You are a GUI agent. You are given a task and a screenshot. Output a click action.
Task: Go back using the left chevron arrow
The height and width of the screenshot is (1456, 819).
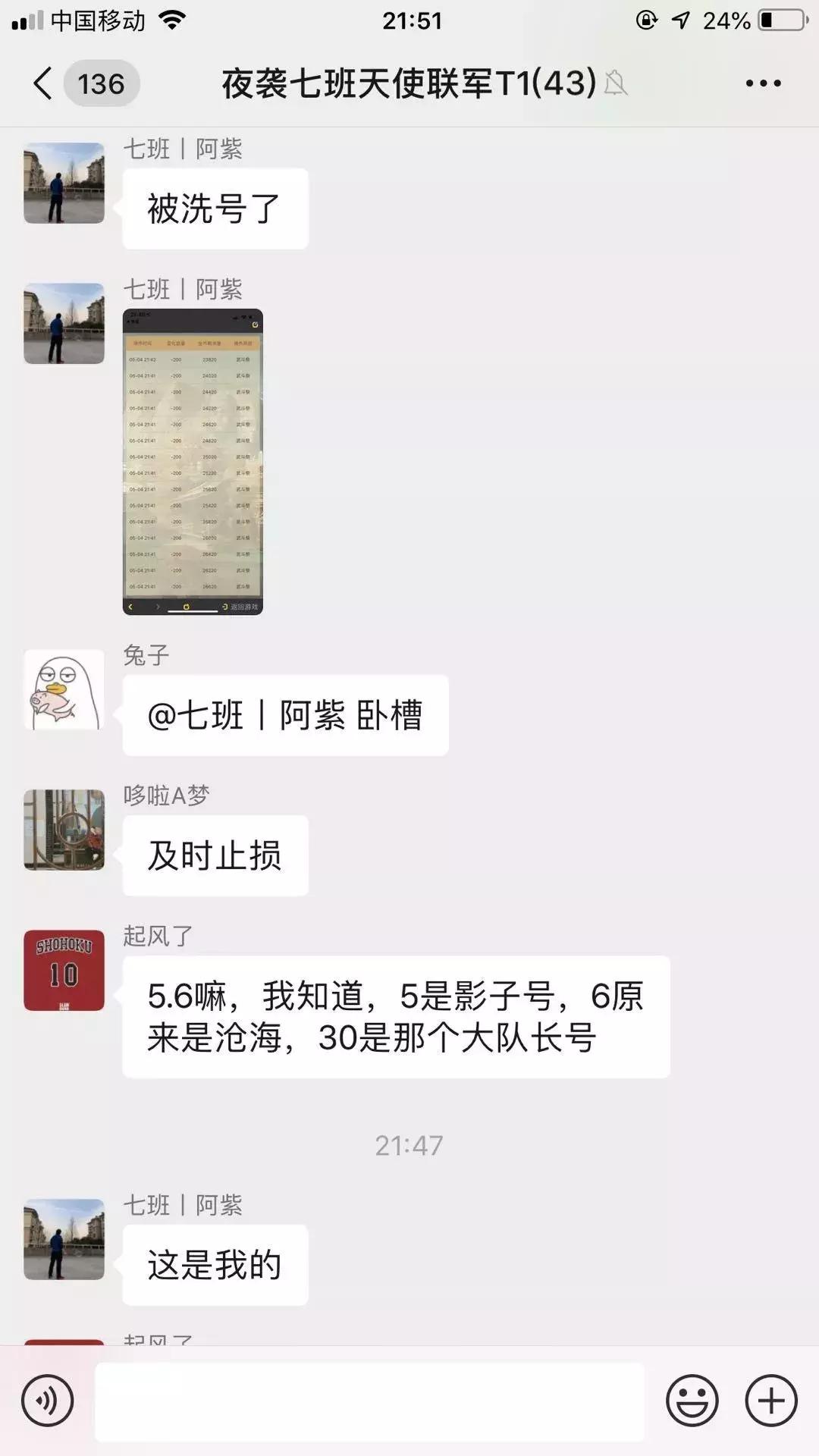[x=42, y=83]
